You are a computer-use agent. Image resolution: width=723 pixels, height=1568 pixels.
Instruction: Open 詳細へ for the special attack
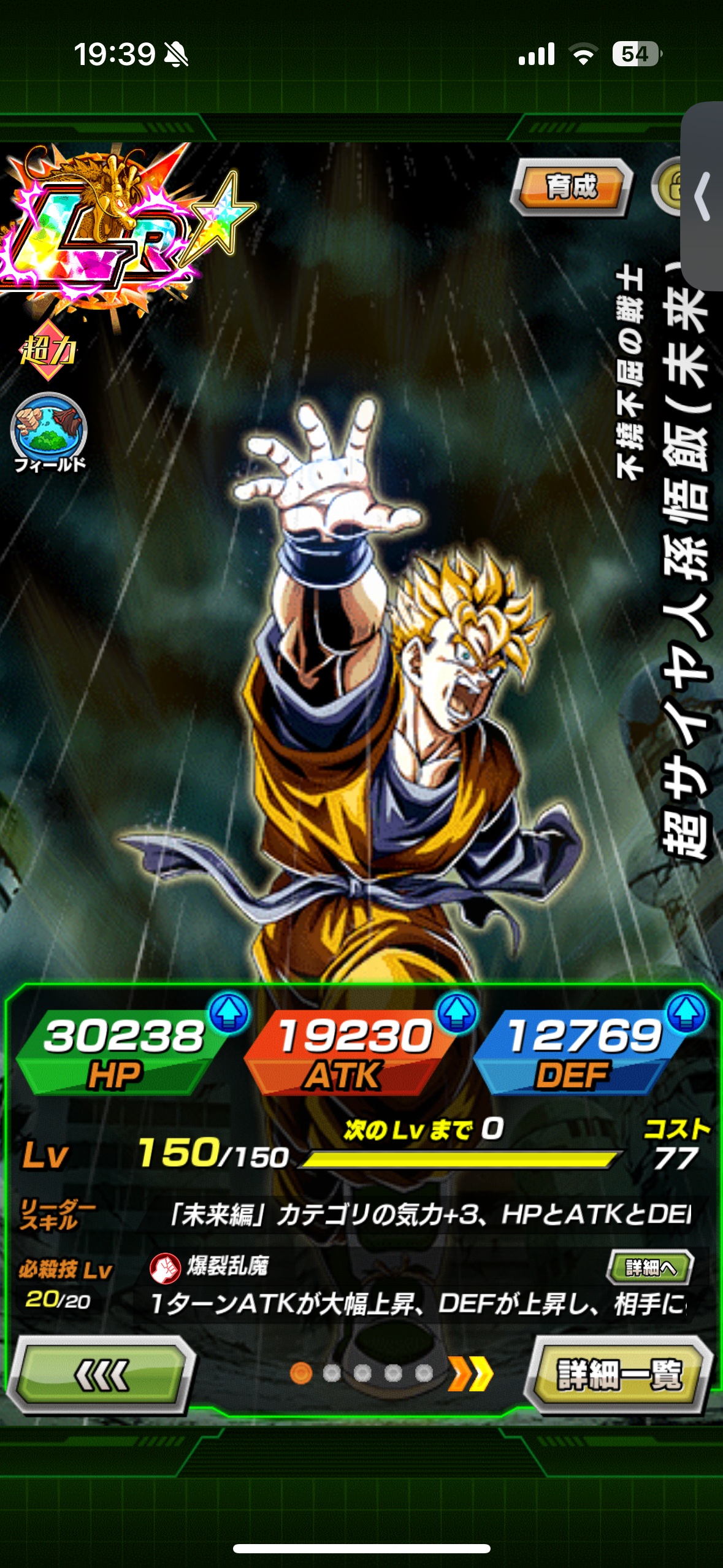pos(650,1267)
